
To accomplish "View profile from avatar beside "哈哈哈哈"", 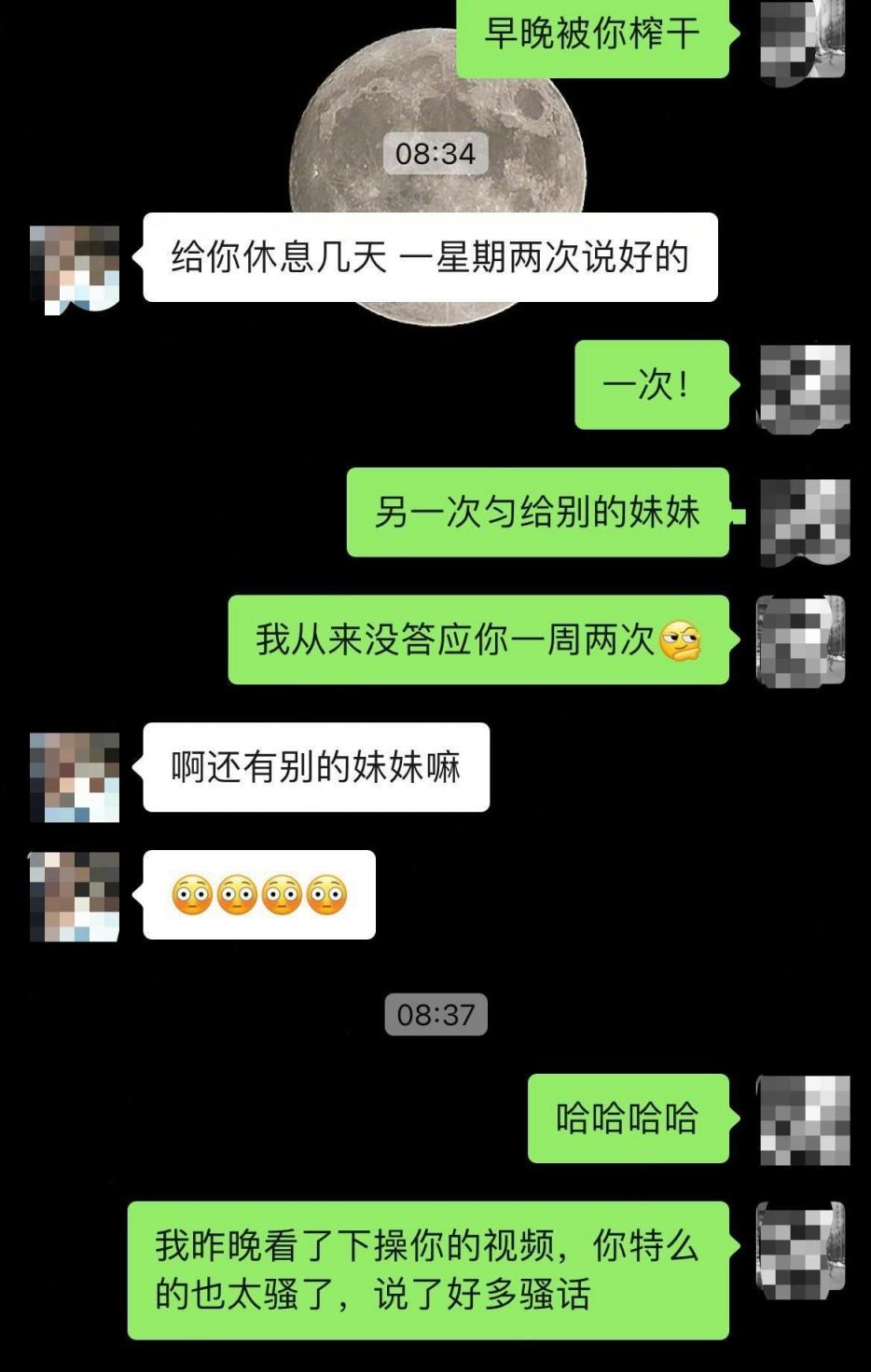I will [x=804, y=1120].
